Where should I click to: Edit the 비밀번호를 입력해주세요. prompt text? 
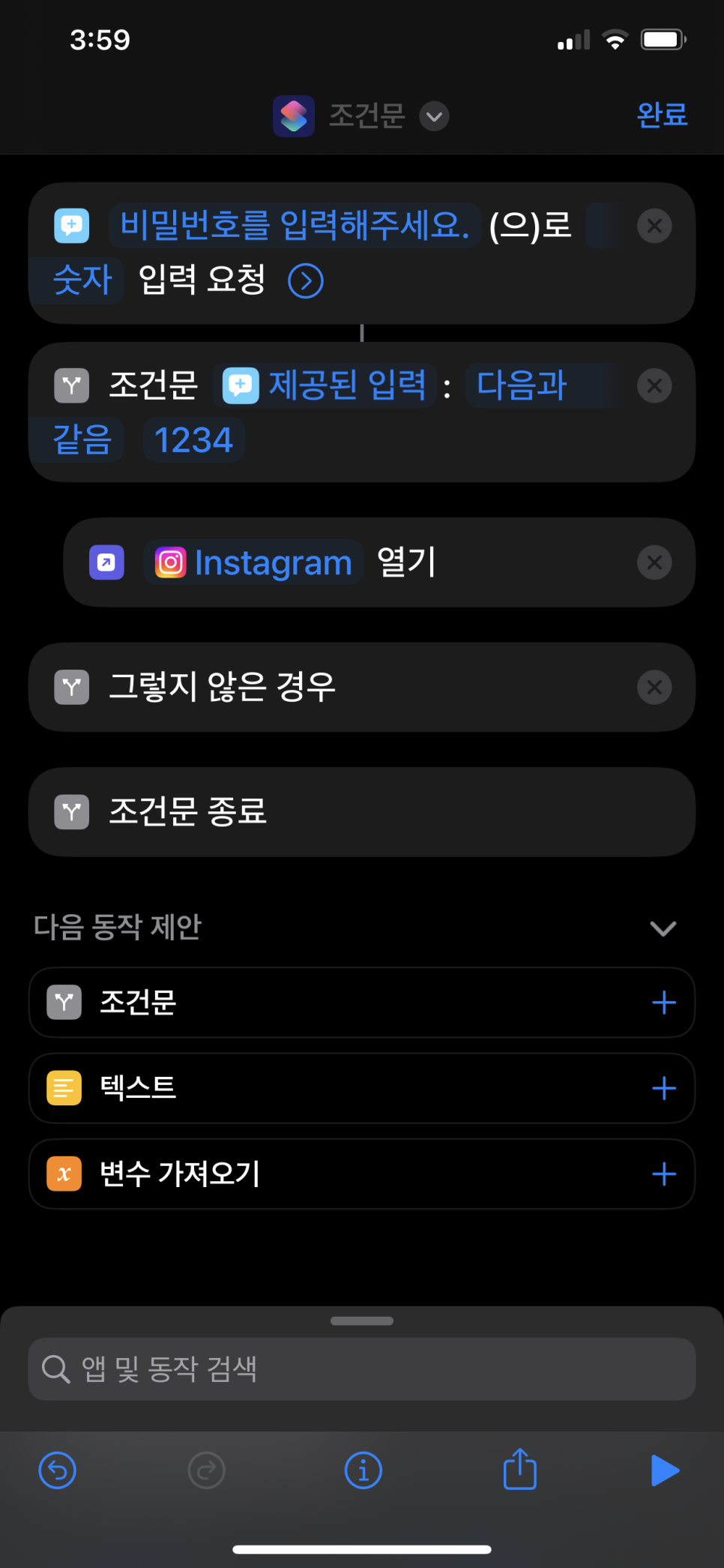coord(295,225)
